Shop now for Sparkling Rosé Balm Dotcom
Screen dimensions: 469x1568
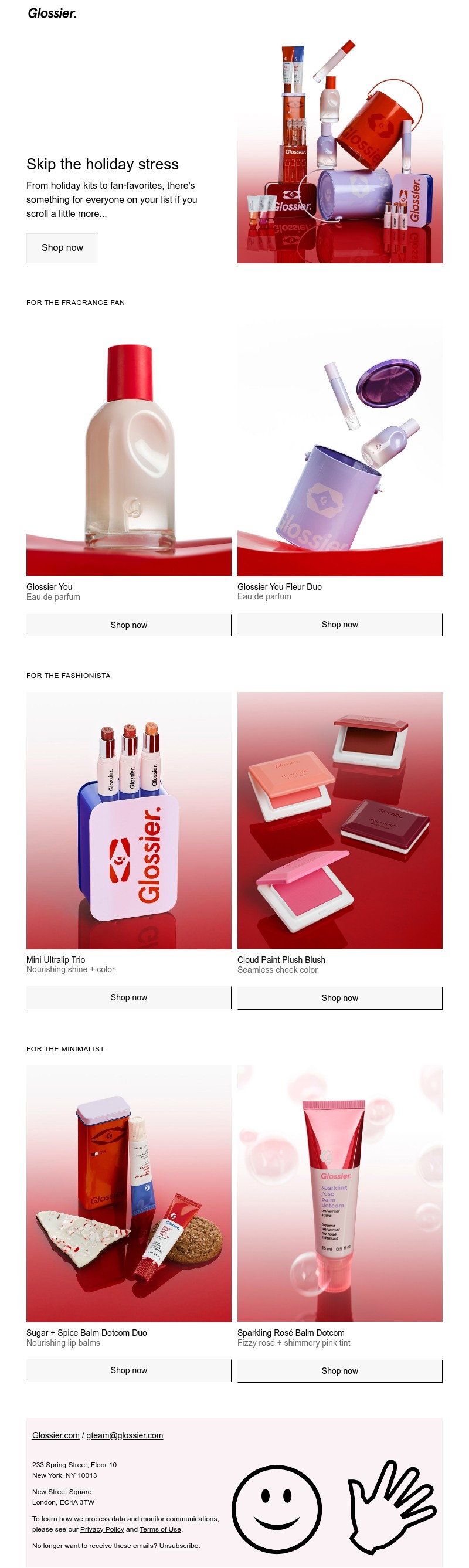click(339, 1370)
